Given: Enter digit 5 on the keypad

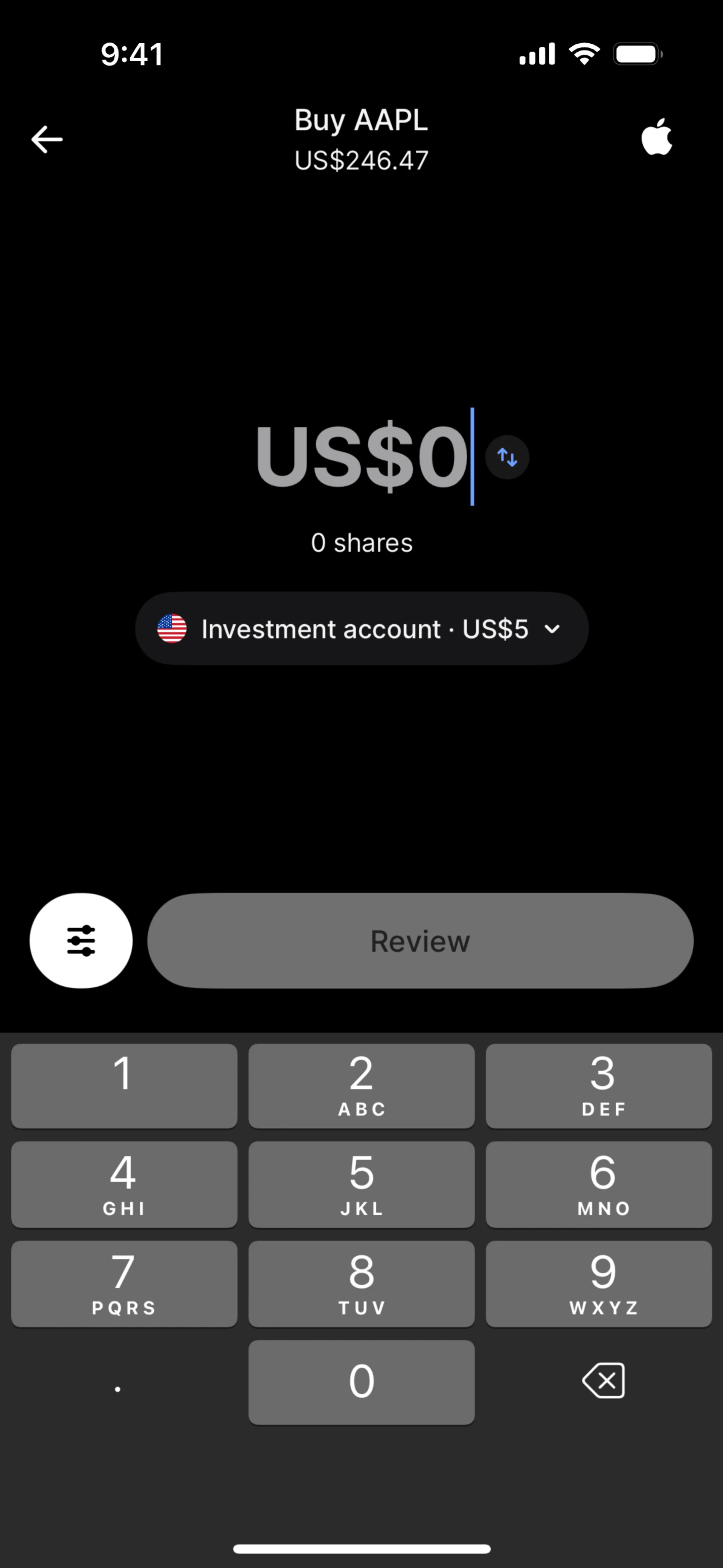Looking at the screenshot, I should [x=361, y=1184].
